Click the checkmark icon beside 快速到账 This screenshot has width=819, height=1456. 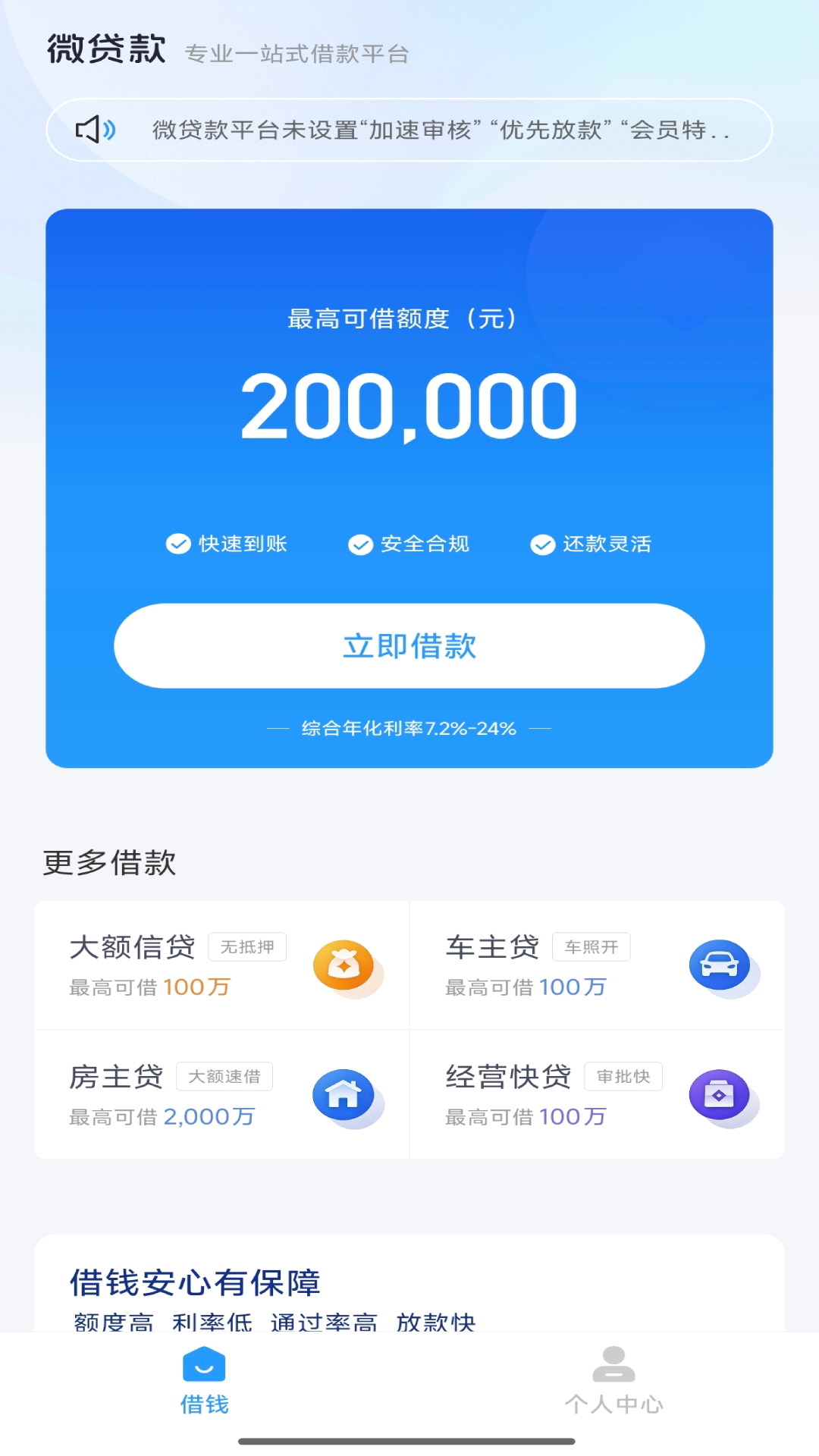coord(177,544)
